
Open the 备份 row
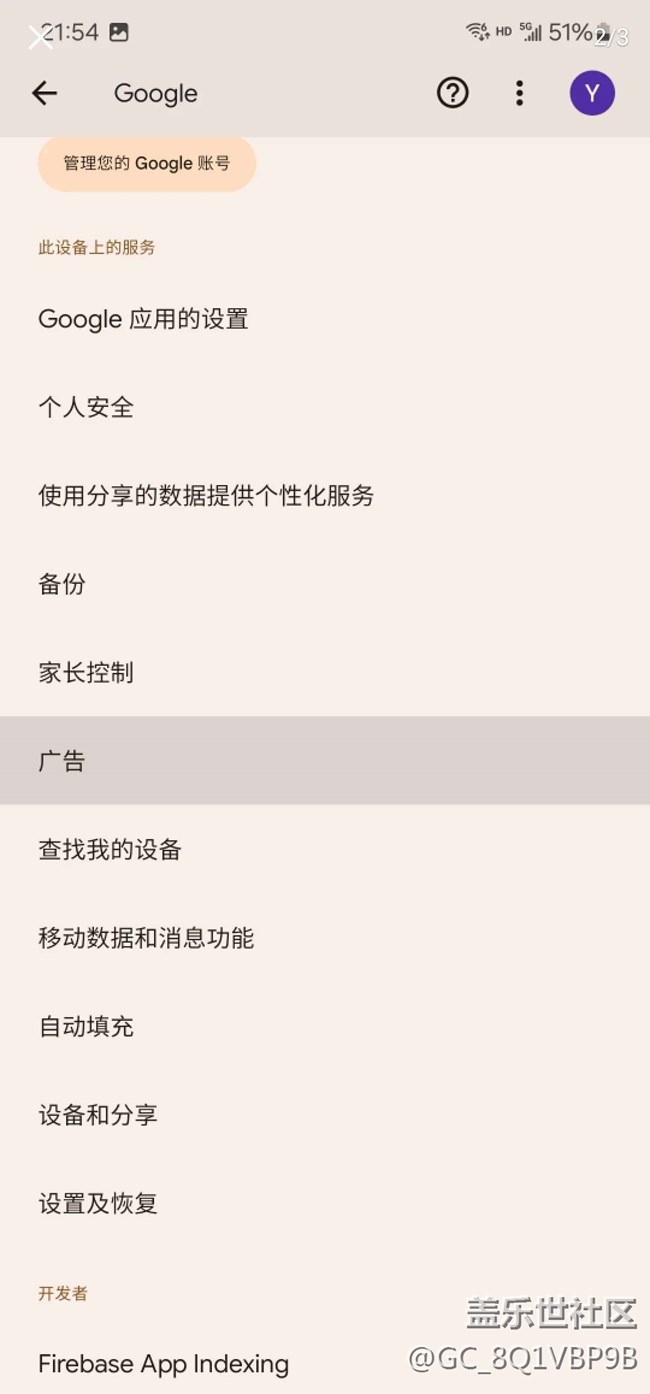click(62, 584)
